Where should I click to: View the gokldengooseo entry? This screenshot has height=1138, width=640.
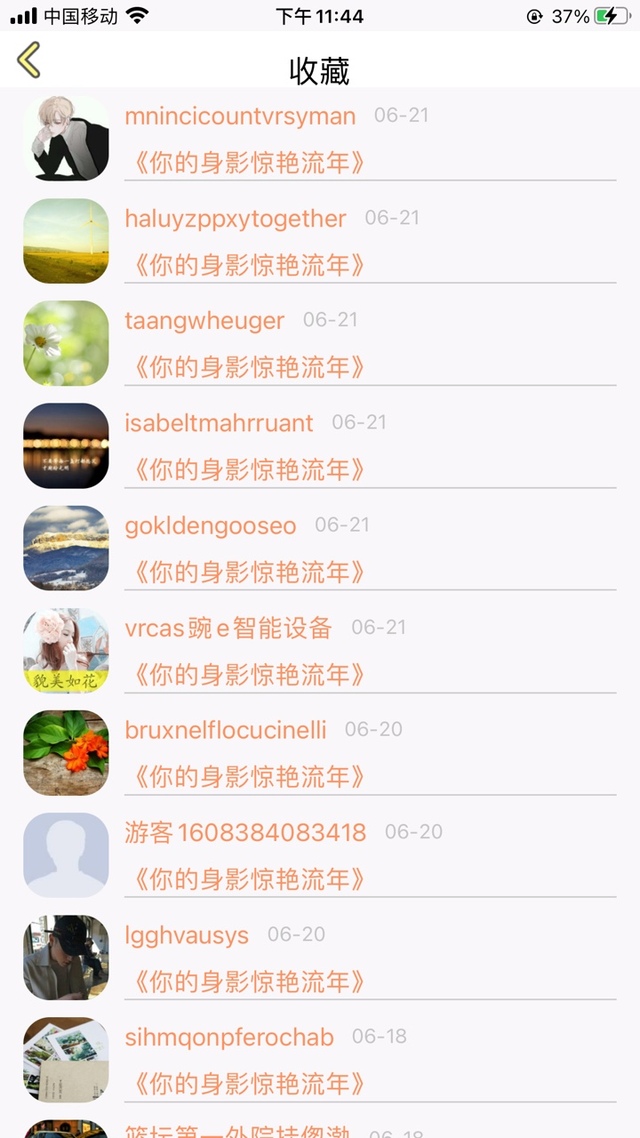320,548
